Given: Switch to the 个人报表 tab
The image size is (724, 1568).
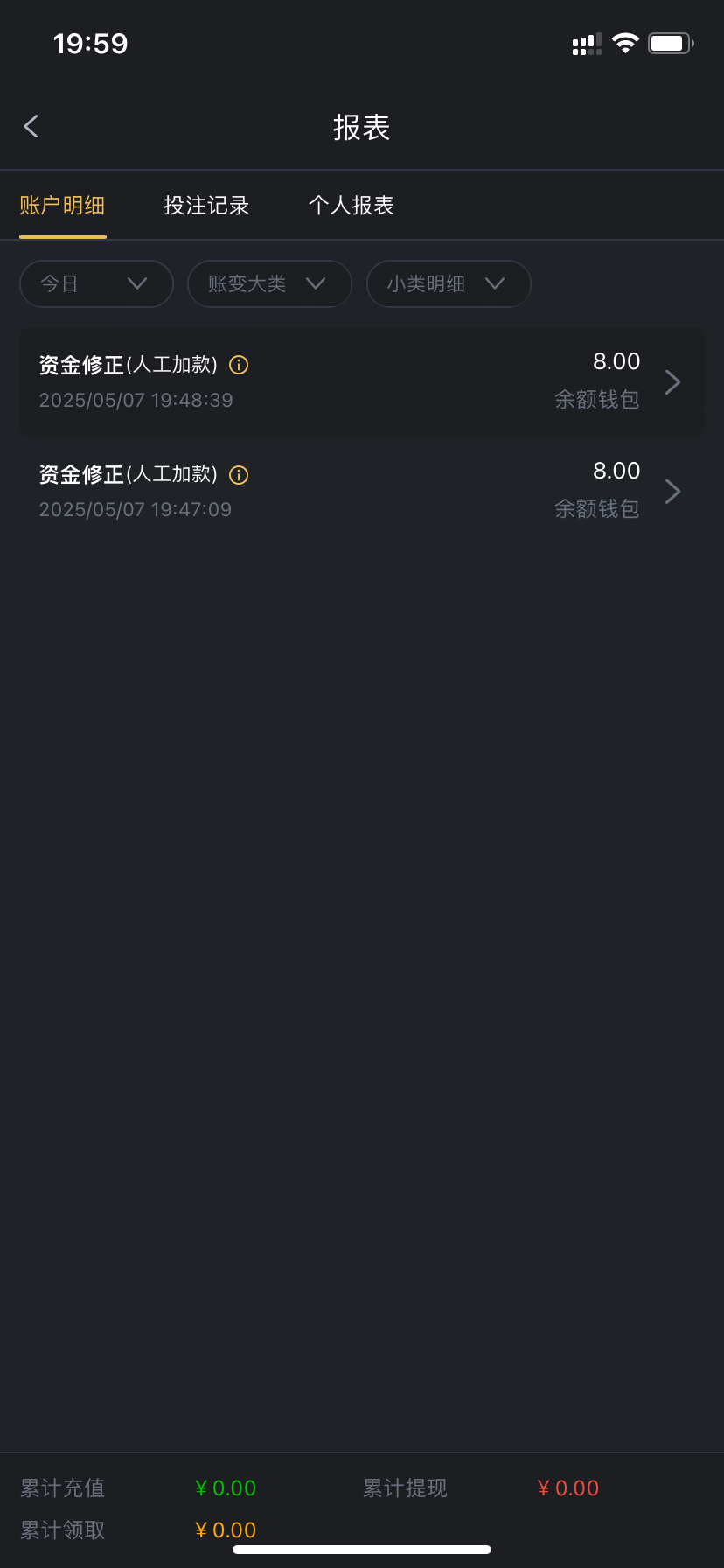Looking at the screenshot, I should pyautogui.click(x=352, y=206).
